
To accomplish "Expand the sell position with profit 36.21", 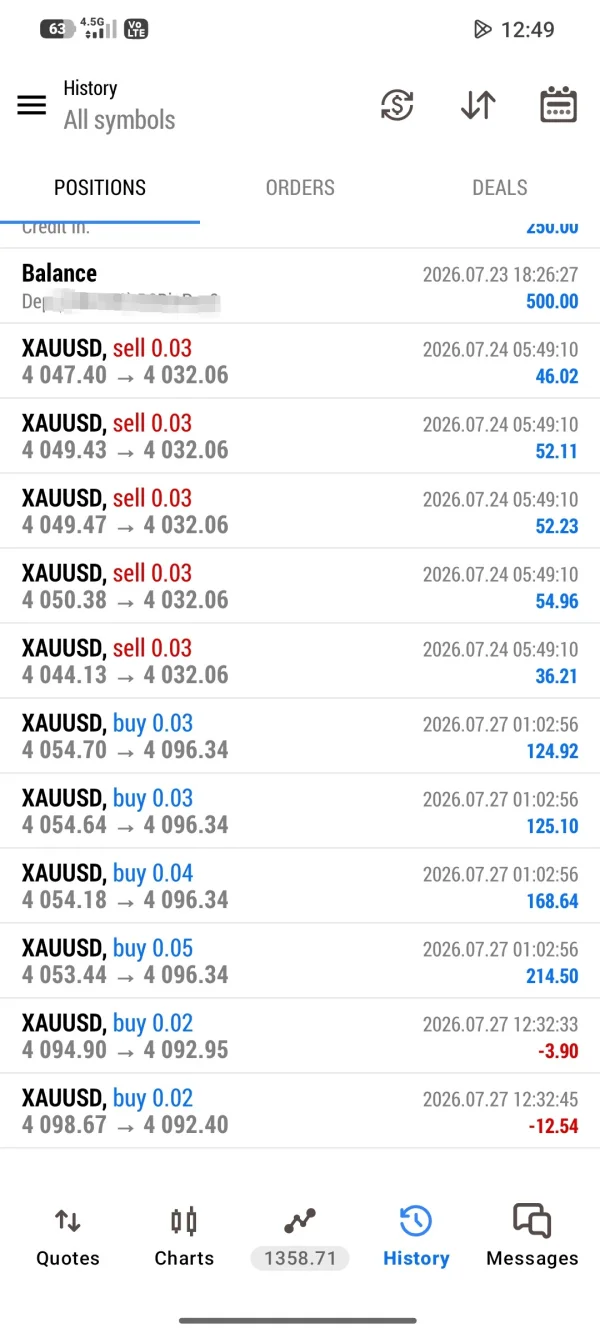I will 300,661.
